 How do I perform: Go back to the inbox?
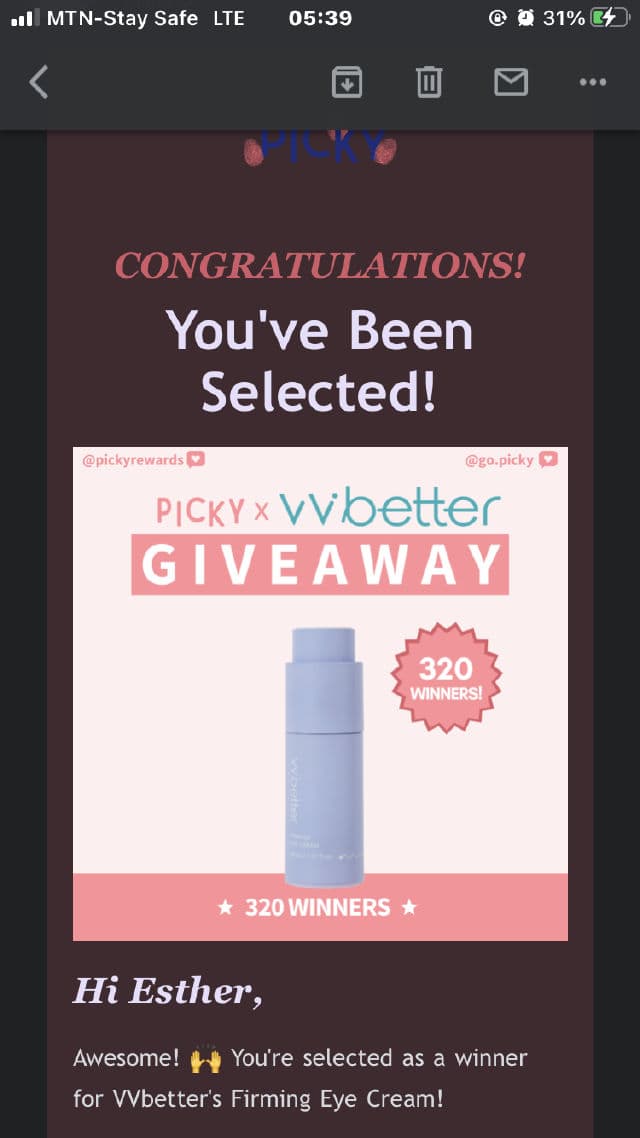pyautogui.click(x=39, y=82)
